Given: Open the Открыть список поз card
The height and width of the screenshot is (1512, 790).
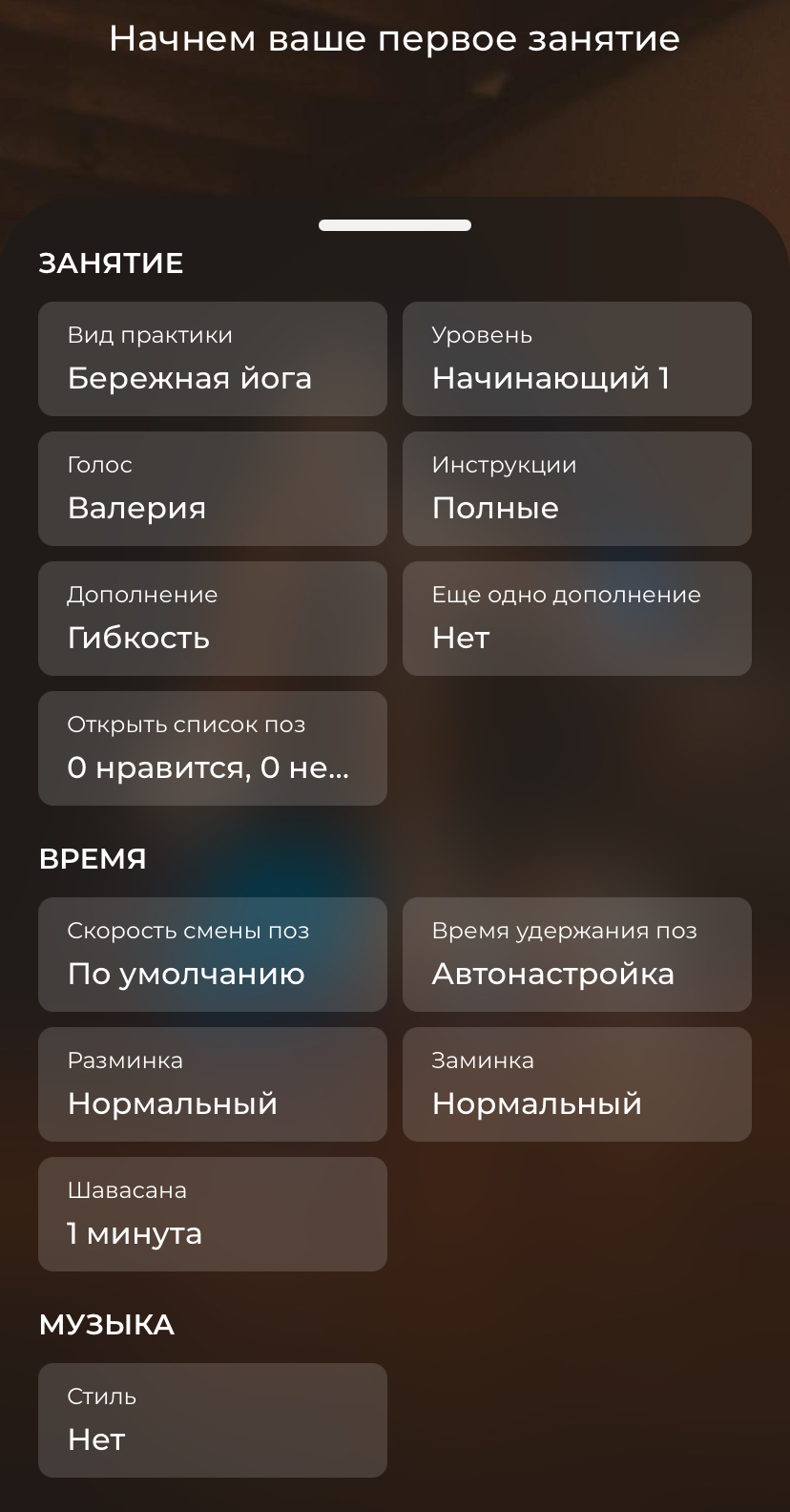Looking at the screenshot, I should click(x=212, y=748).
